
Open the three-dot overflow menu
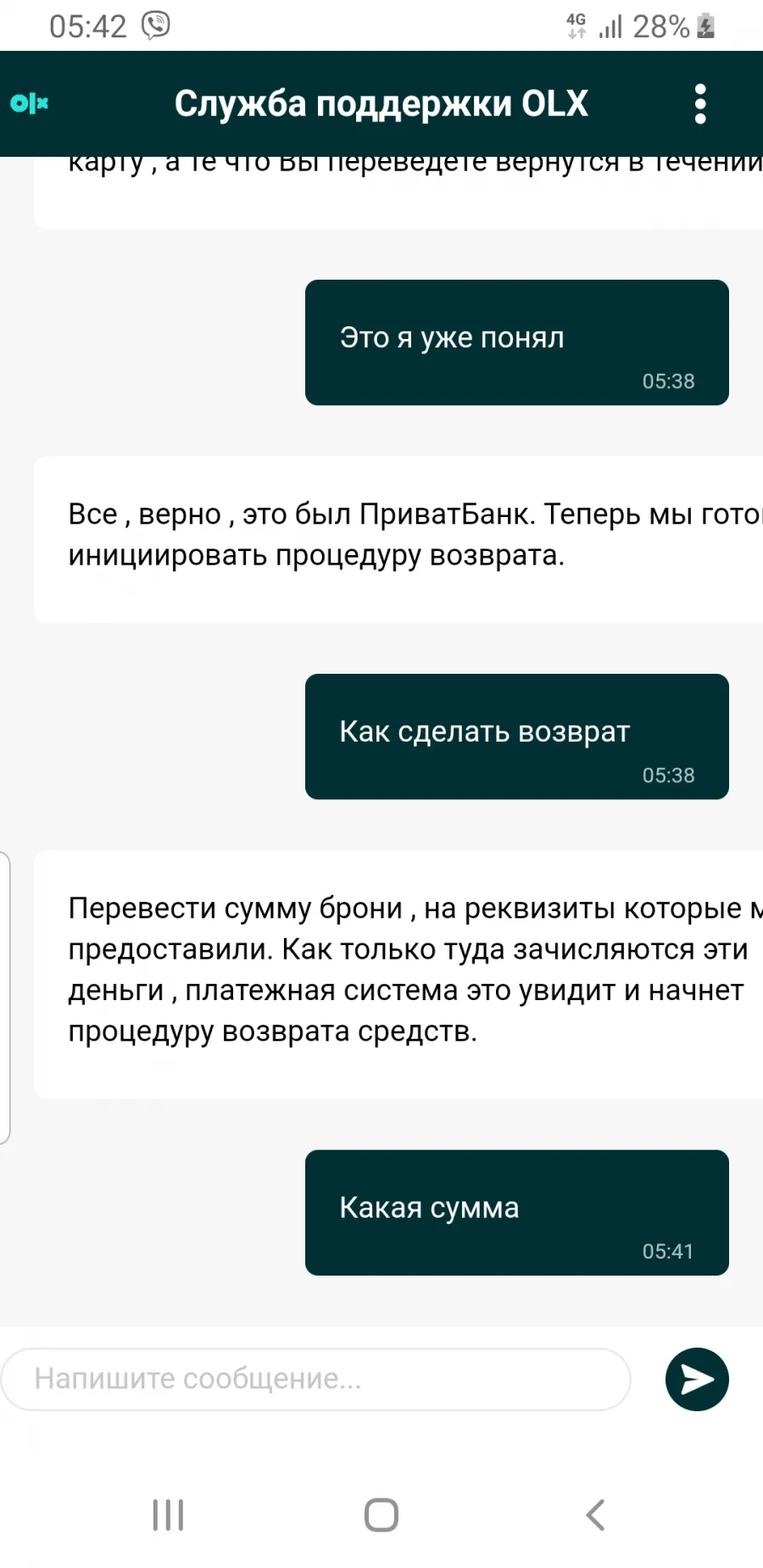700,104
